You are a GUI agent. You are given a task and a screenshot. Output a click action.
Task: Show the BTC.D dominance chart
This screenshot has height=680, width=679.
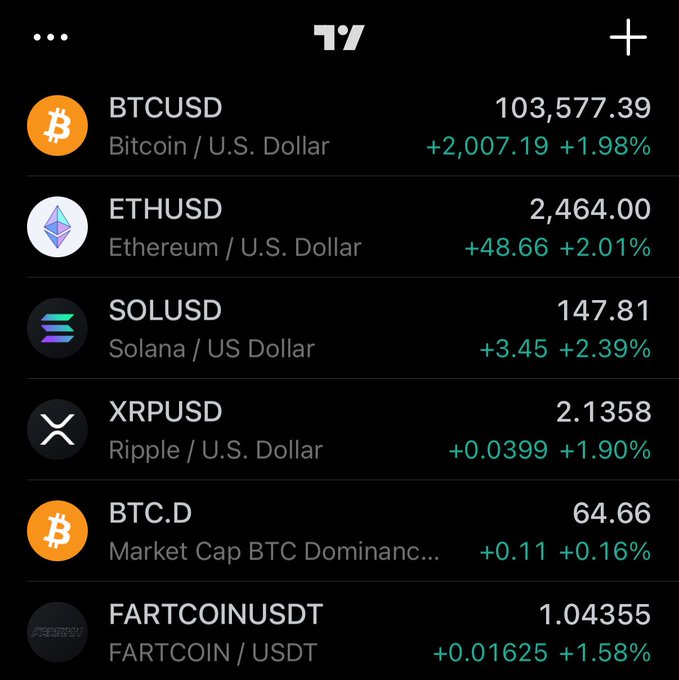[x=339, y=531]
